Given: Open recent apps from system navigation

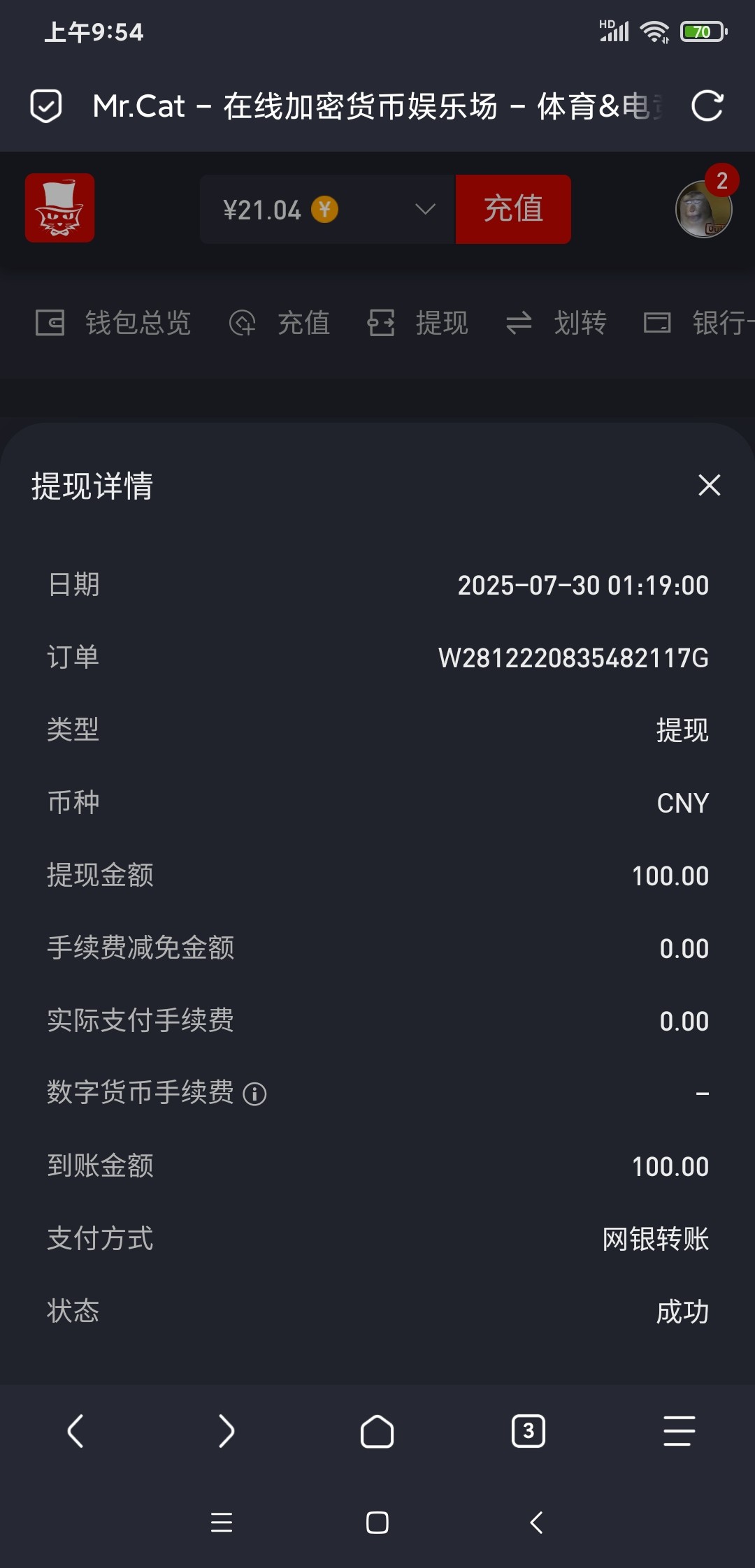Looking at the screenshot, I should tap(222, 1522).
